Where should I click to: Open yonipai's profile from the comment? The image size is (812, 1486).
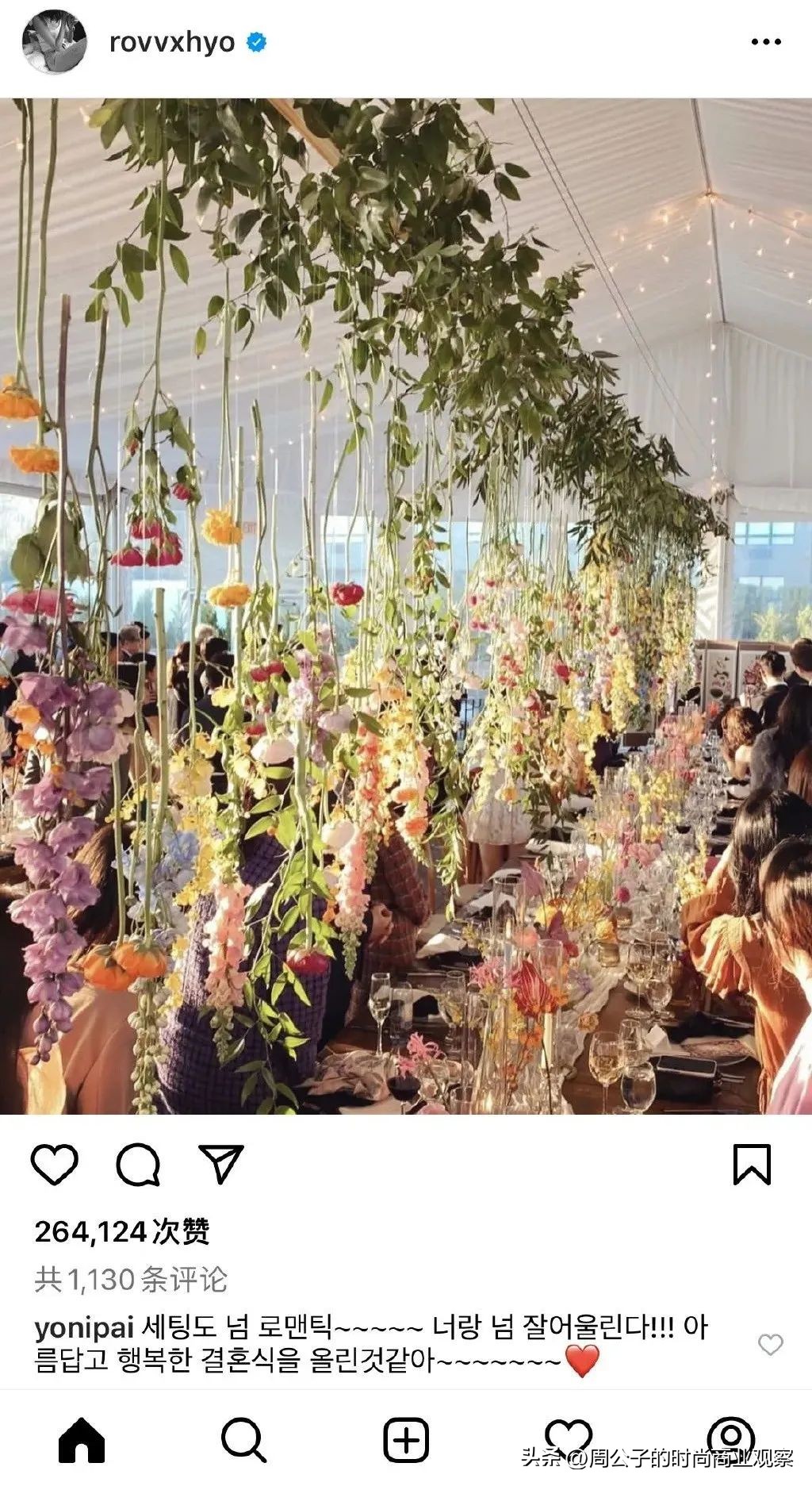point(83,1328)
